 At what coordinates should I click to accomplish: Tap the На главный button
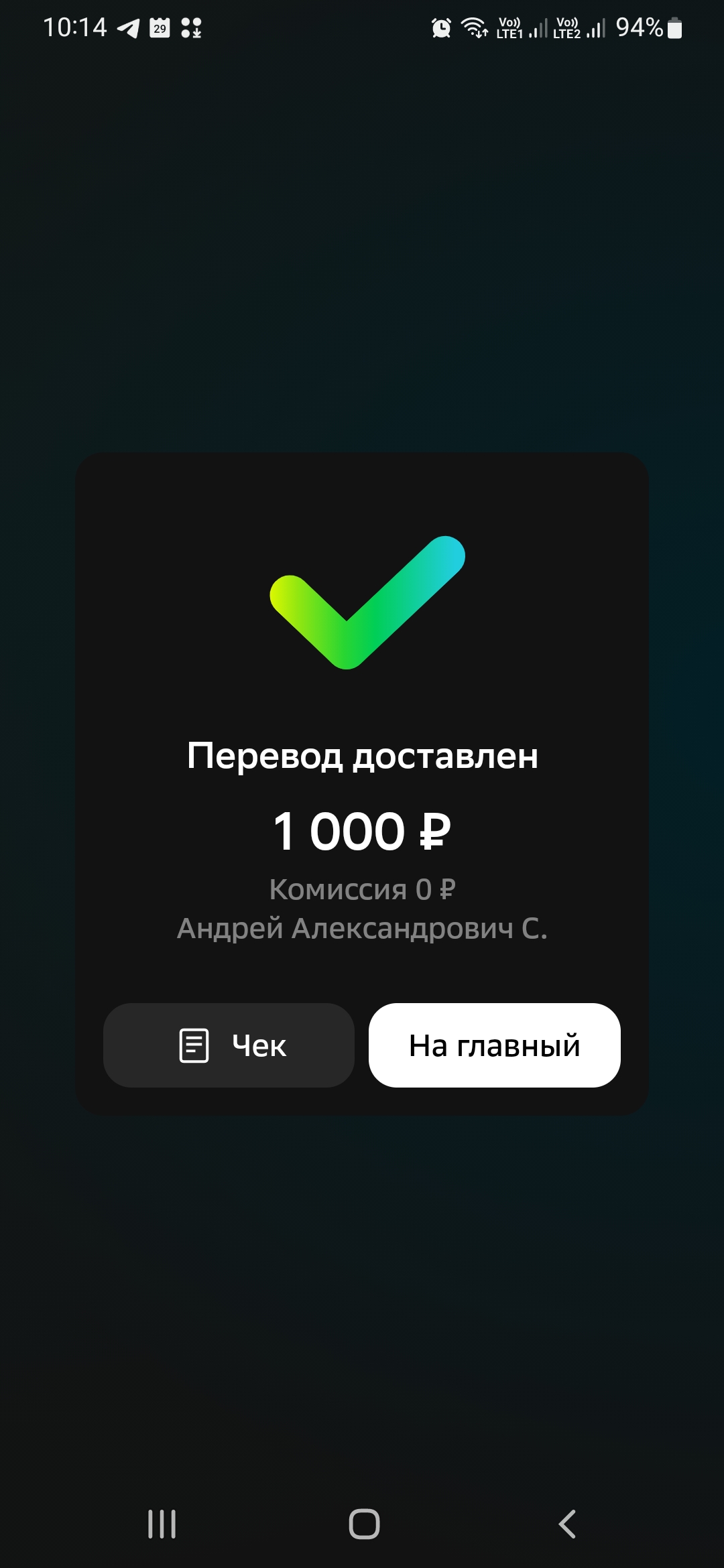pos(494,1045)
